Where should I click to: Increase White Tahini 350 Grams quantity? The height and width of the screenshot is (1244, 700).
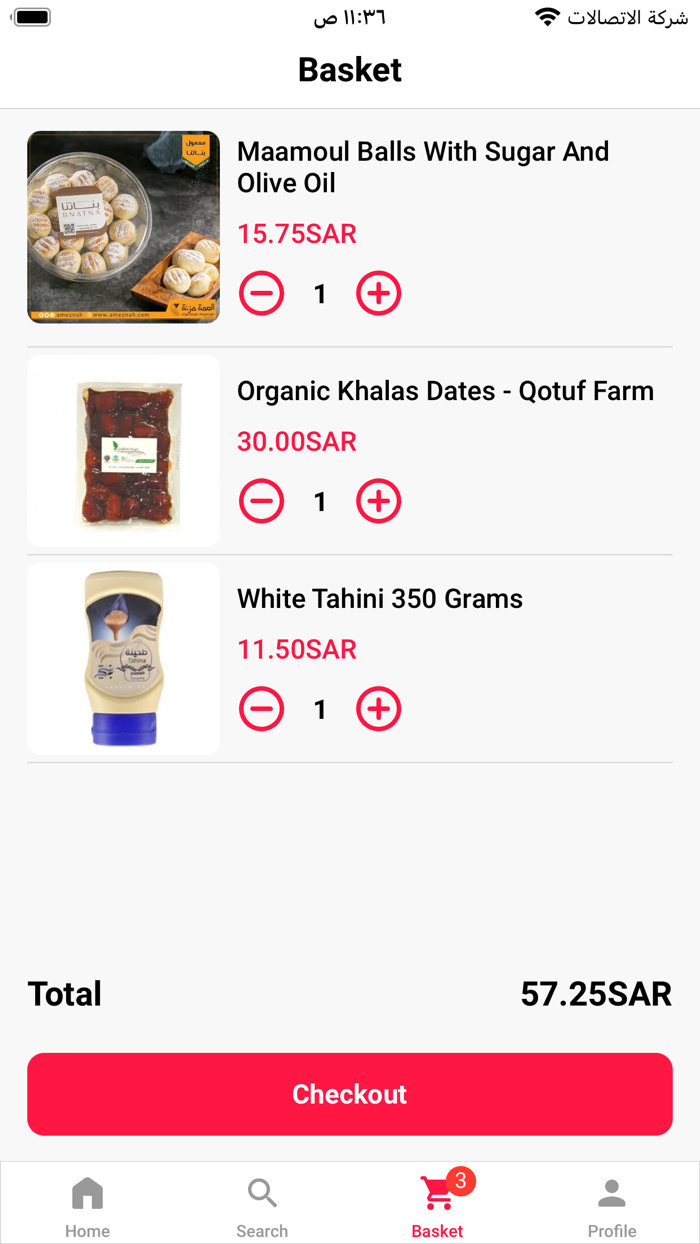(379, 709)
